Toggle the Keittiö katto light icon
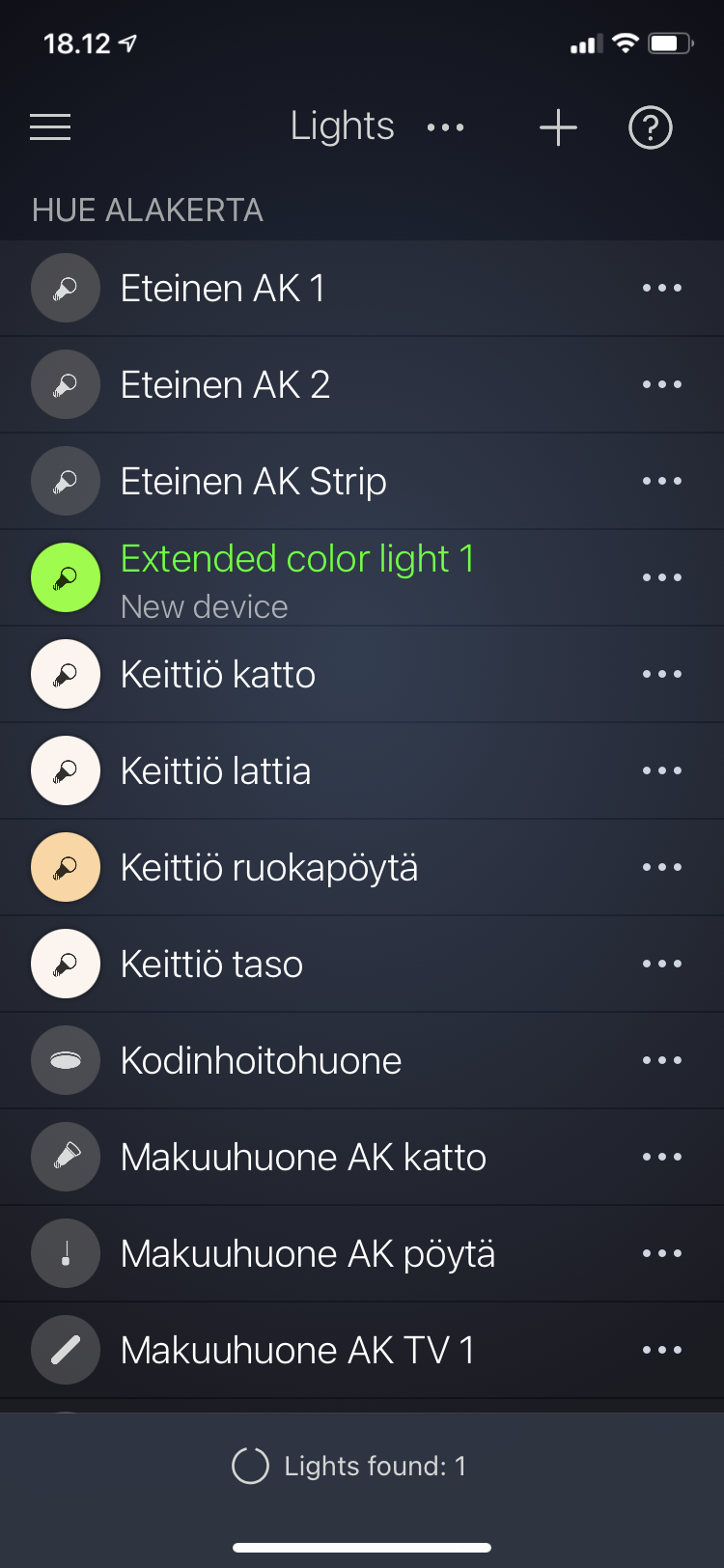 66,674
